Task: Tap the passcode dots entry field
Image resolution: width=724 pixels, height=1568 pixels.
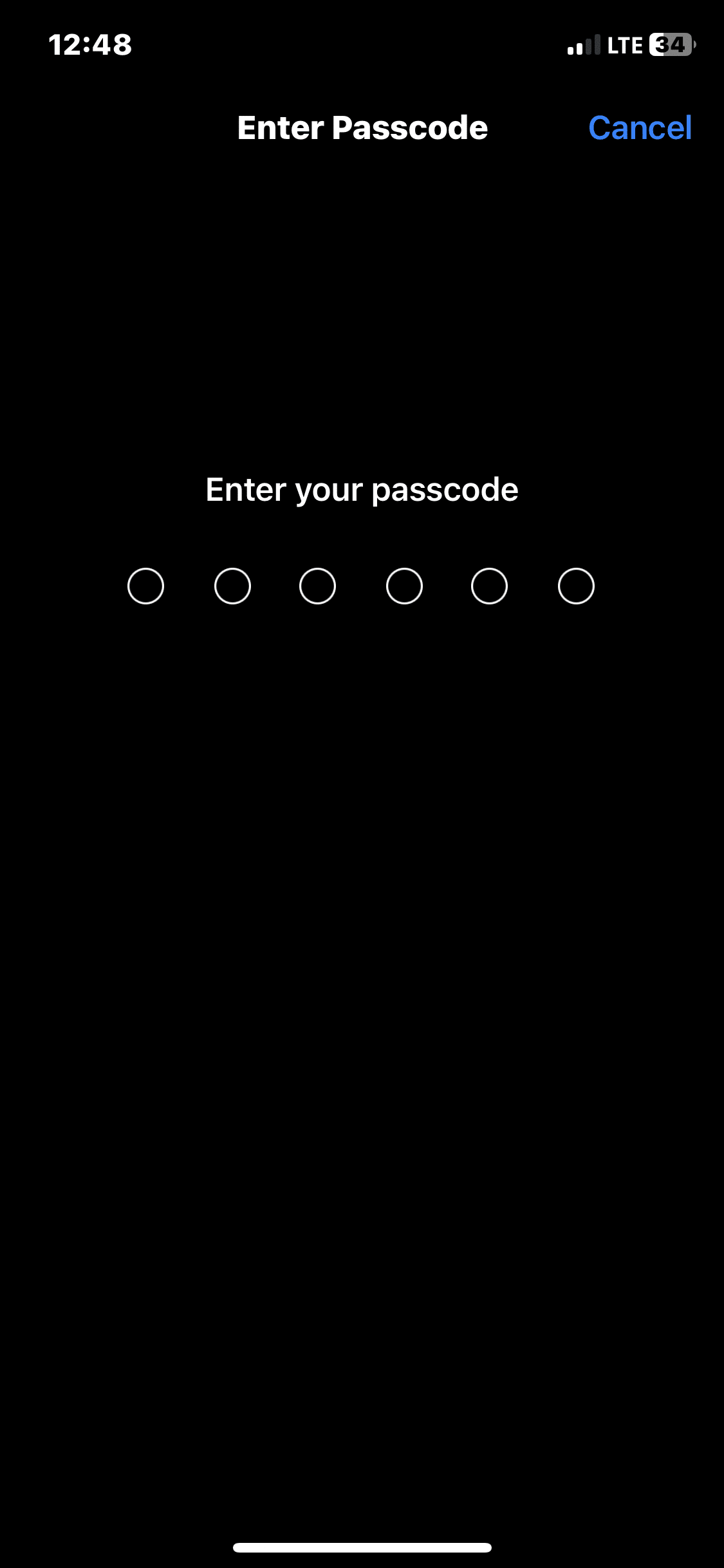Action: (360, 586)
